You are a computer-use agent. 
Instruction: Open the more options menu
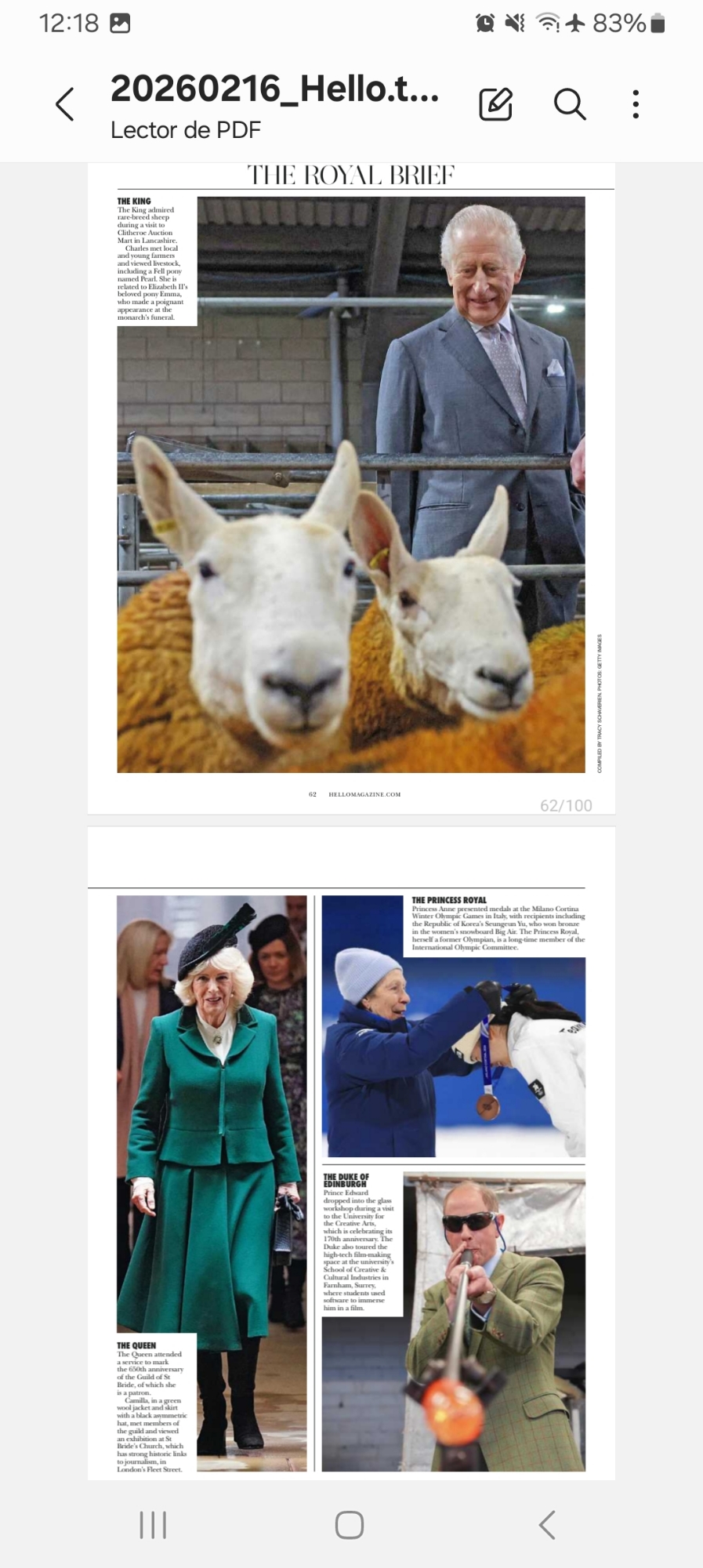(x=636, y=104)
